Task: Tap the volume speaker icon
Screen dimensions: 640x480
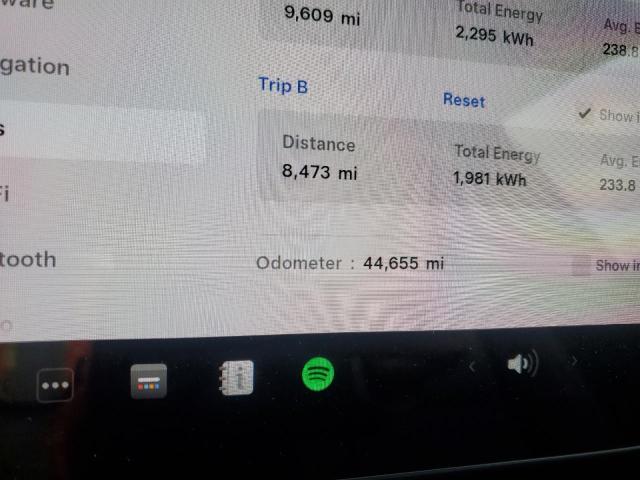Action: (x=522, y=364)
